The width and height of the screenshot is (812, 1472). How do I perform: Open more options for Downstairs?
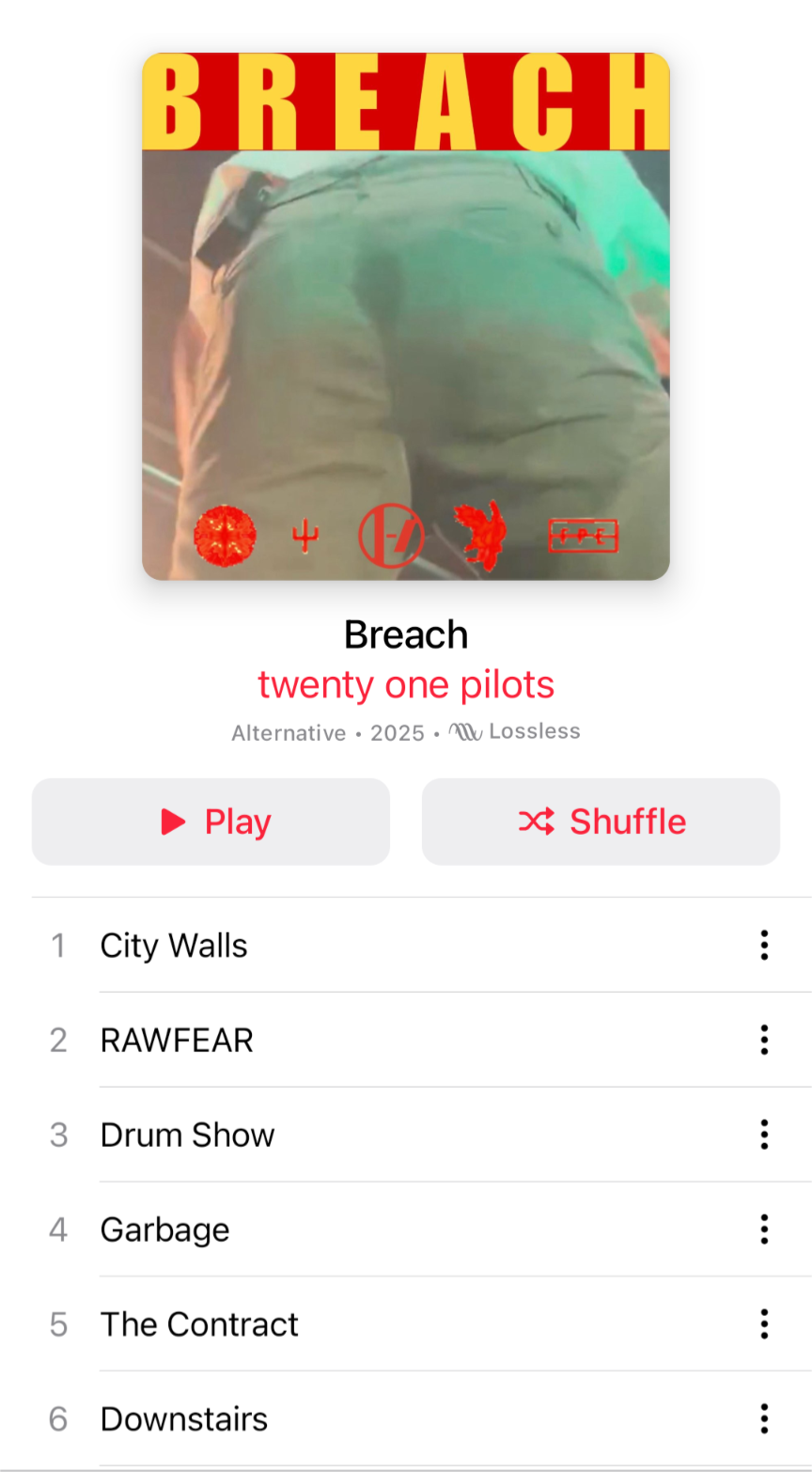tap(764, 1418)
